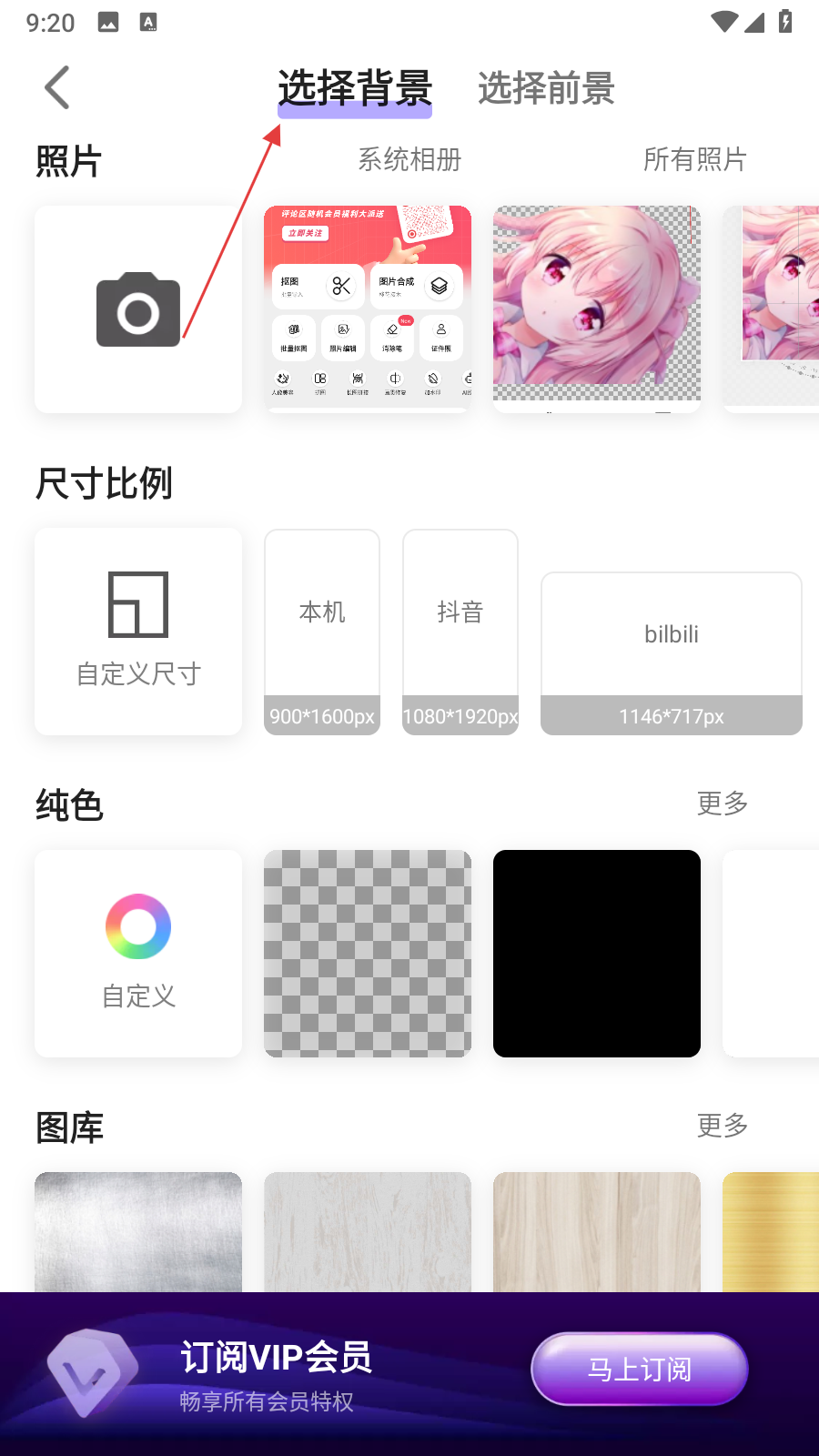
Task: Open 自定义 custom color picker
Action: [138, 953]
